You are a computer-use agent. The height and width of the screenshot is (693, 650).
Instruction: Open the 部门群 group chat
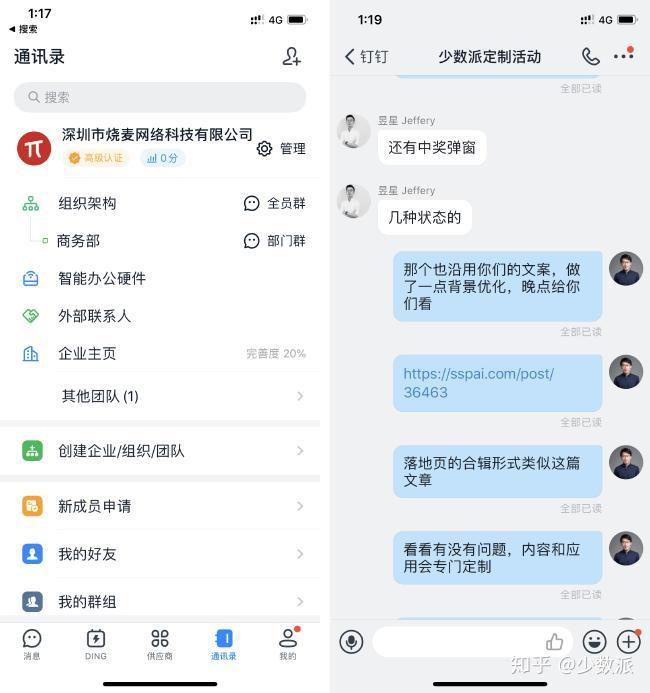pyautogui.click(x=275, y=241)
